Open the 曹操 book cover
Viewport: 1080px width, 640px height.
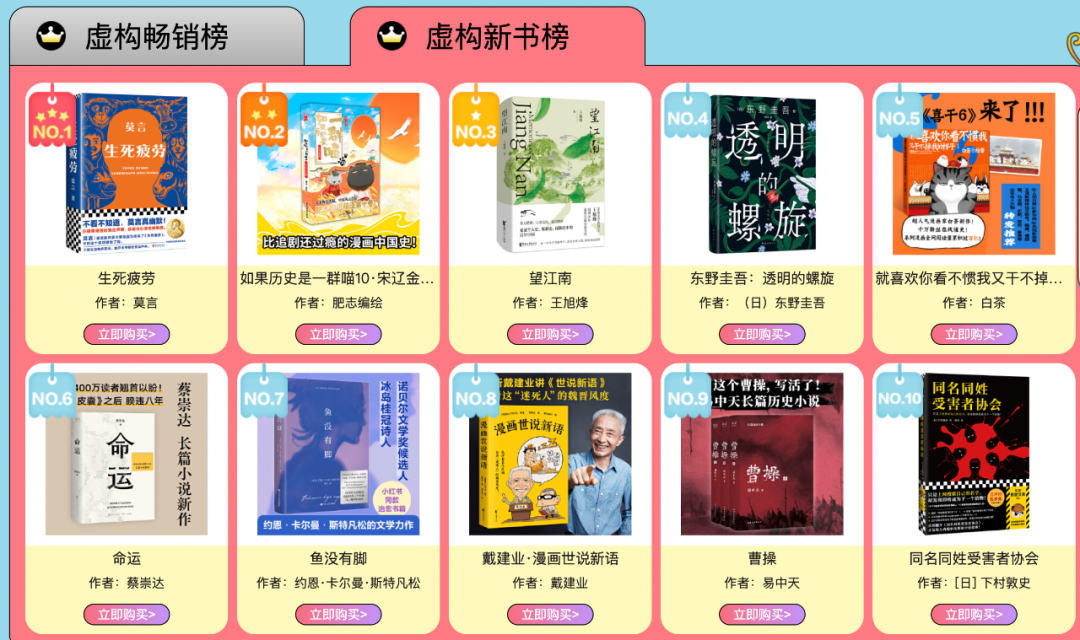762,454
